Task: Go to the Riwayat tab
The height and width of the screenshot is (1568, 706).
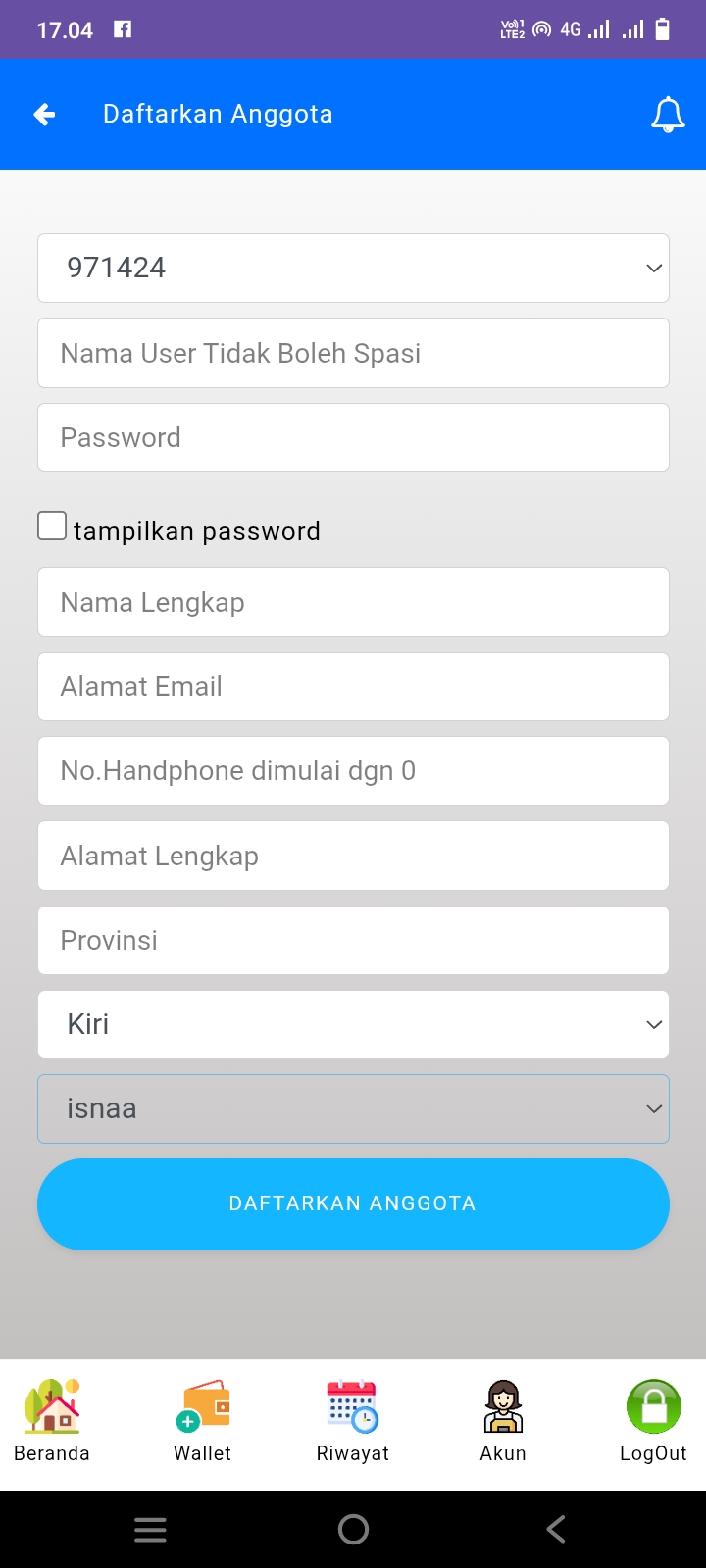Action: point(353,1421)
